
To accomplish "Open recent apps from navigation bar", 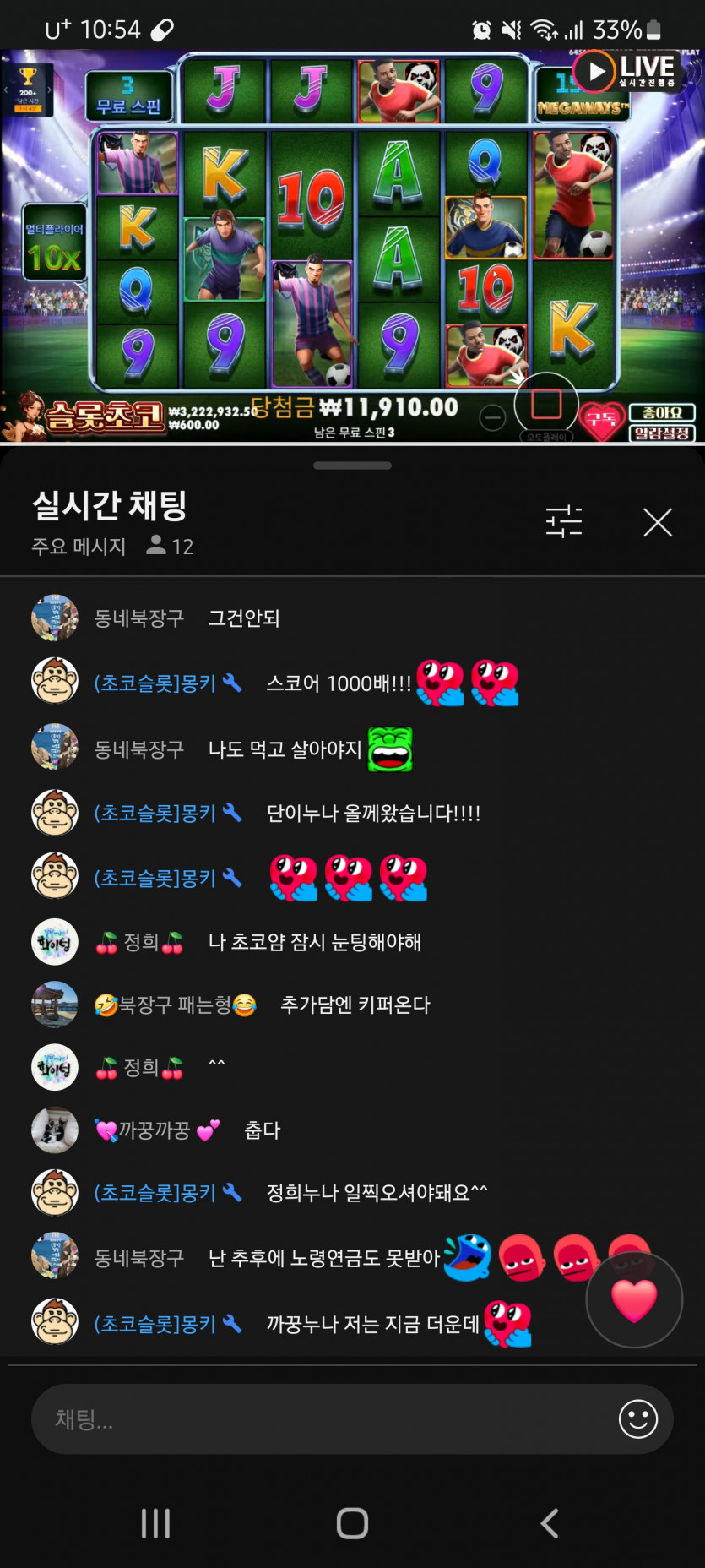I will coord(155,1523).
